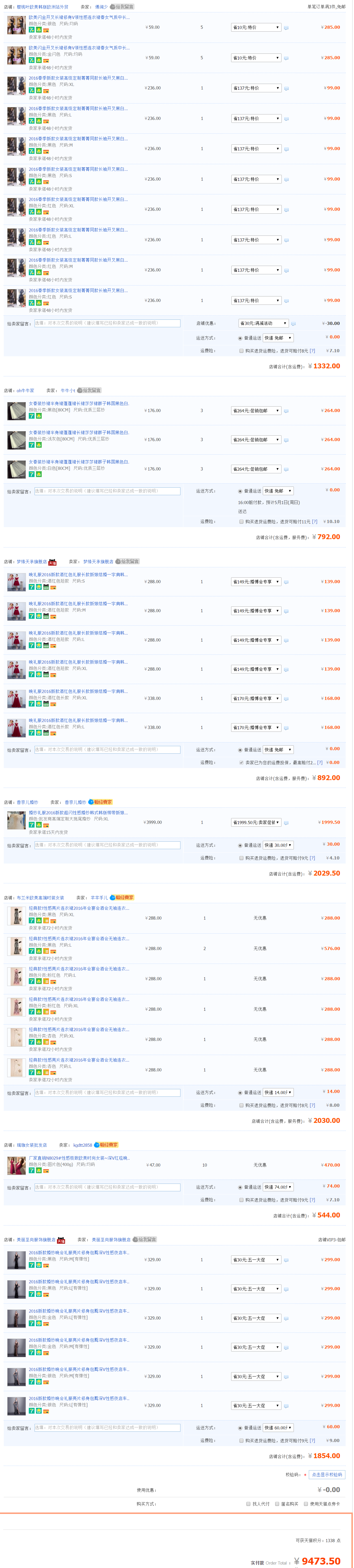354x1568 pixels.
Task: Open seller 牛牛小t's profile link
Action: [x=68, y=390]
